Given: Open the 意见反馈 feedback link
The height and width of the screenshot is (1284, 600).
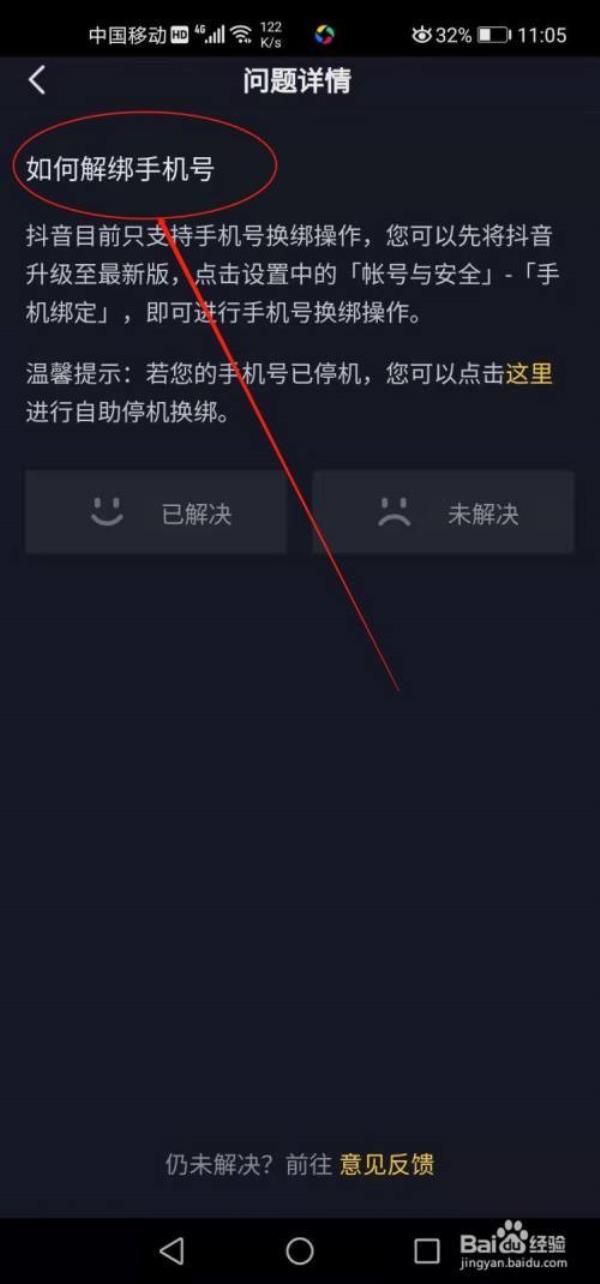Looking at the screenshot, I should (387, 1165).
